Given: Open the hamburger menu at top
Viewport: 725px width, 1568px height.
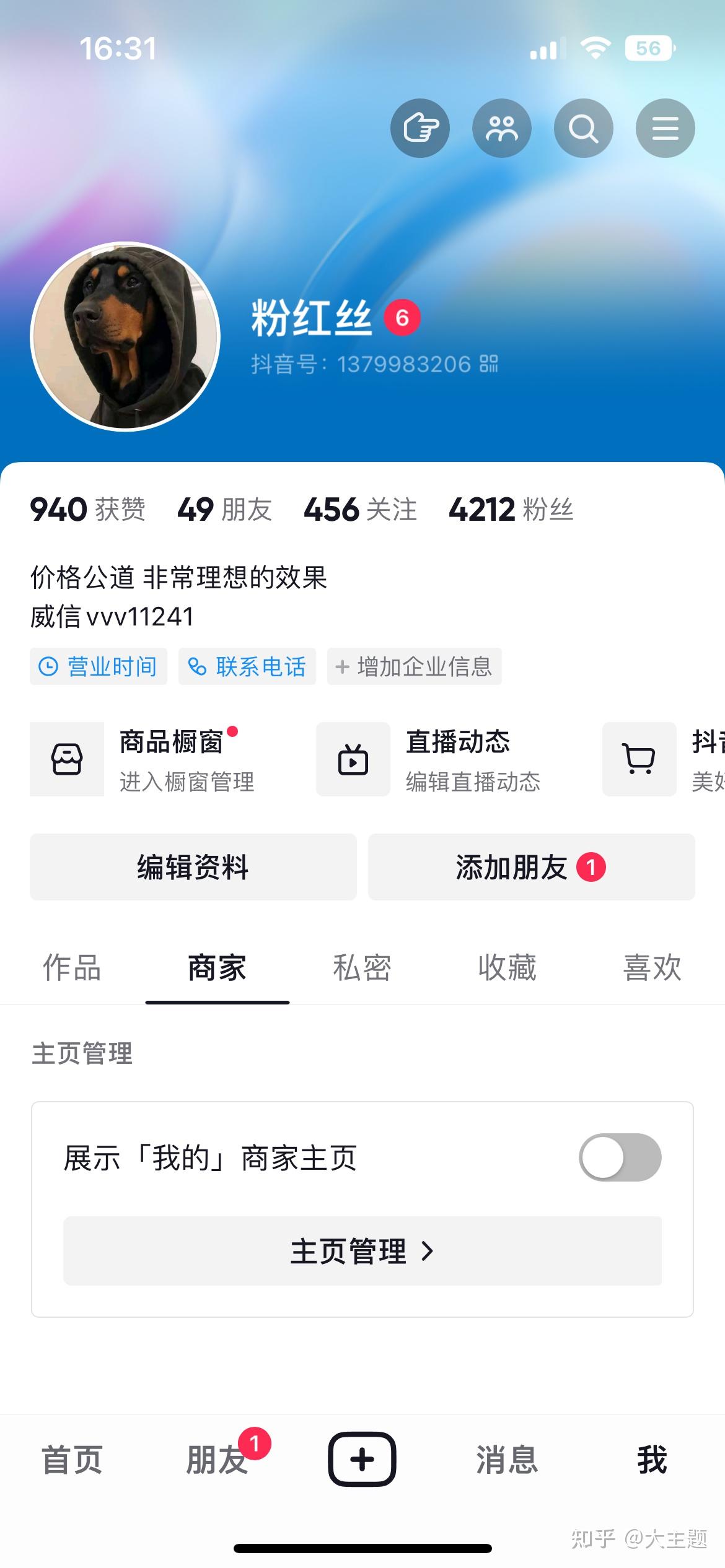Looking at the screenshot, I should tap(665, 128).
